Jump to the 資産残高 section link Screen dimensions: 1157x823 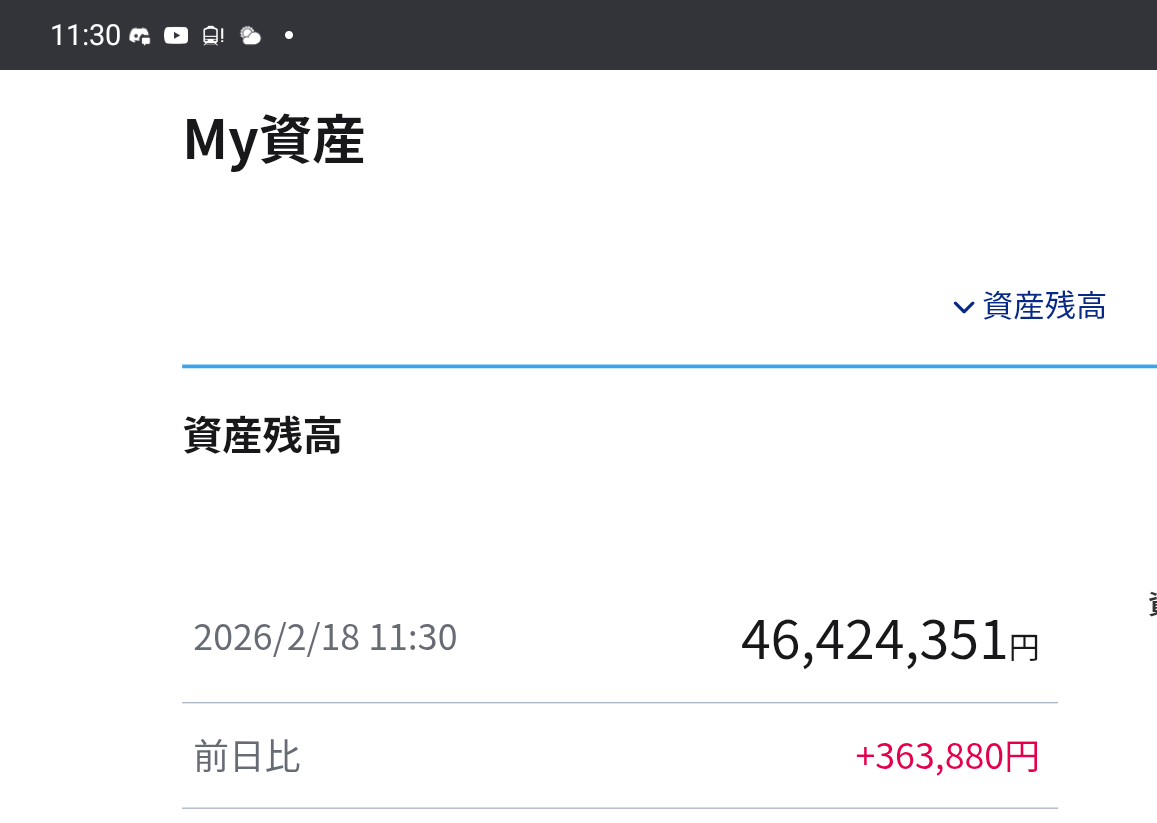(1031, 306)
